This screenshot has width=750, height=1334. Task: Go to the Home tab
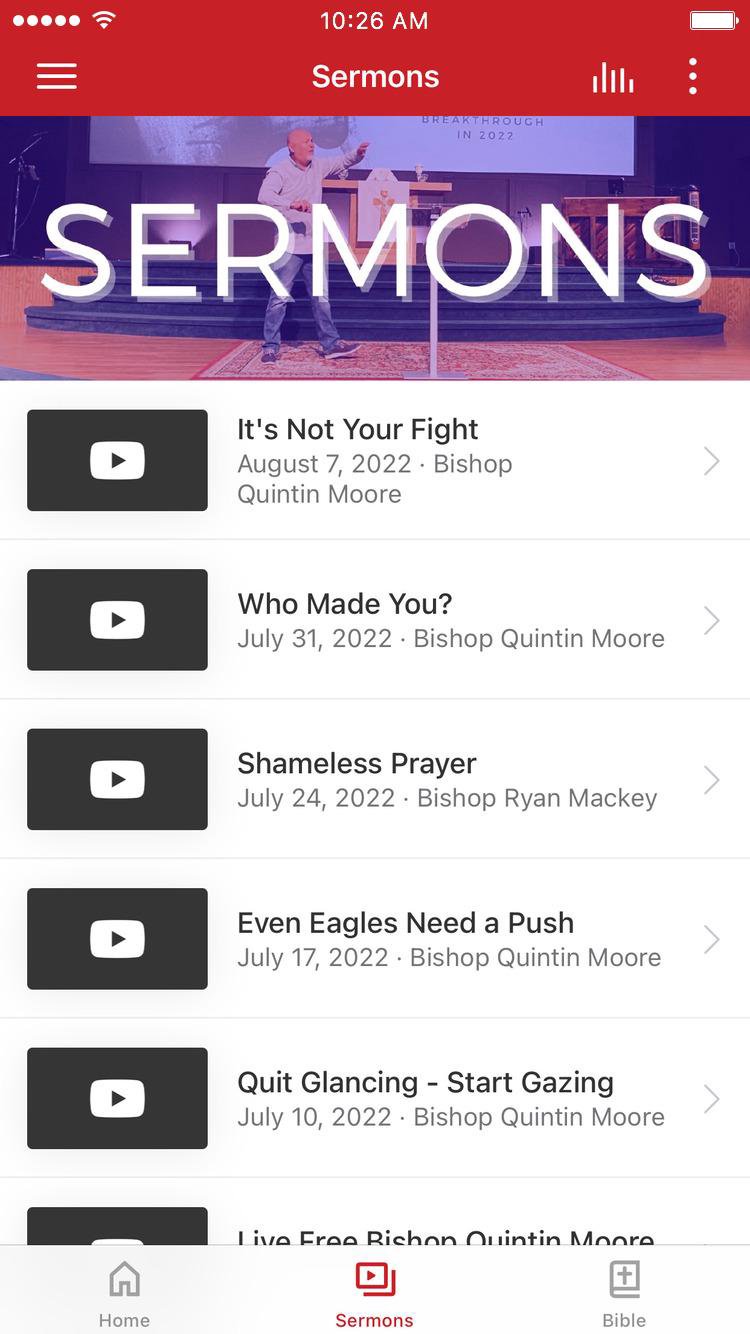pos(124,1292)
